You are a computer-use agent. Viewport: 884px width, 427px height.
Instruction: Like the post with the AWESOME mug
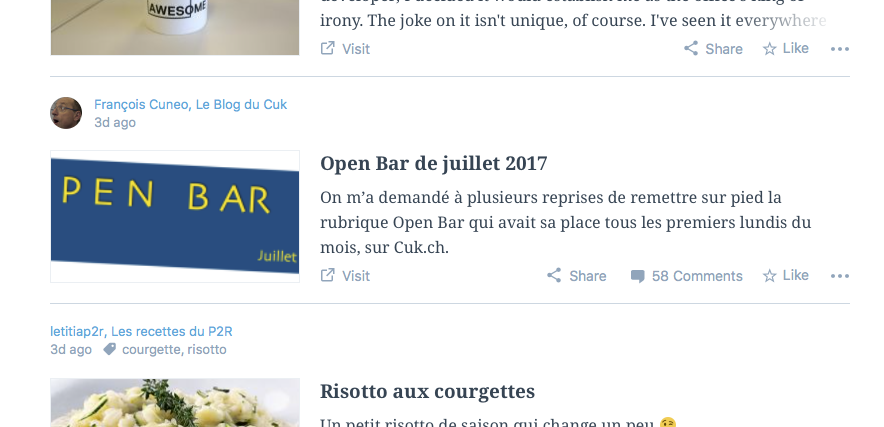coord(786,48)
